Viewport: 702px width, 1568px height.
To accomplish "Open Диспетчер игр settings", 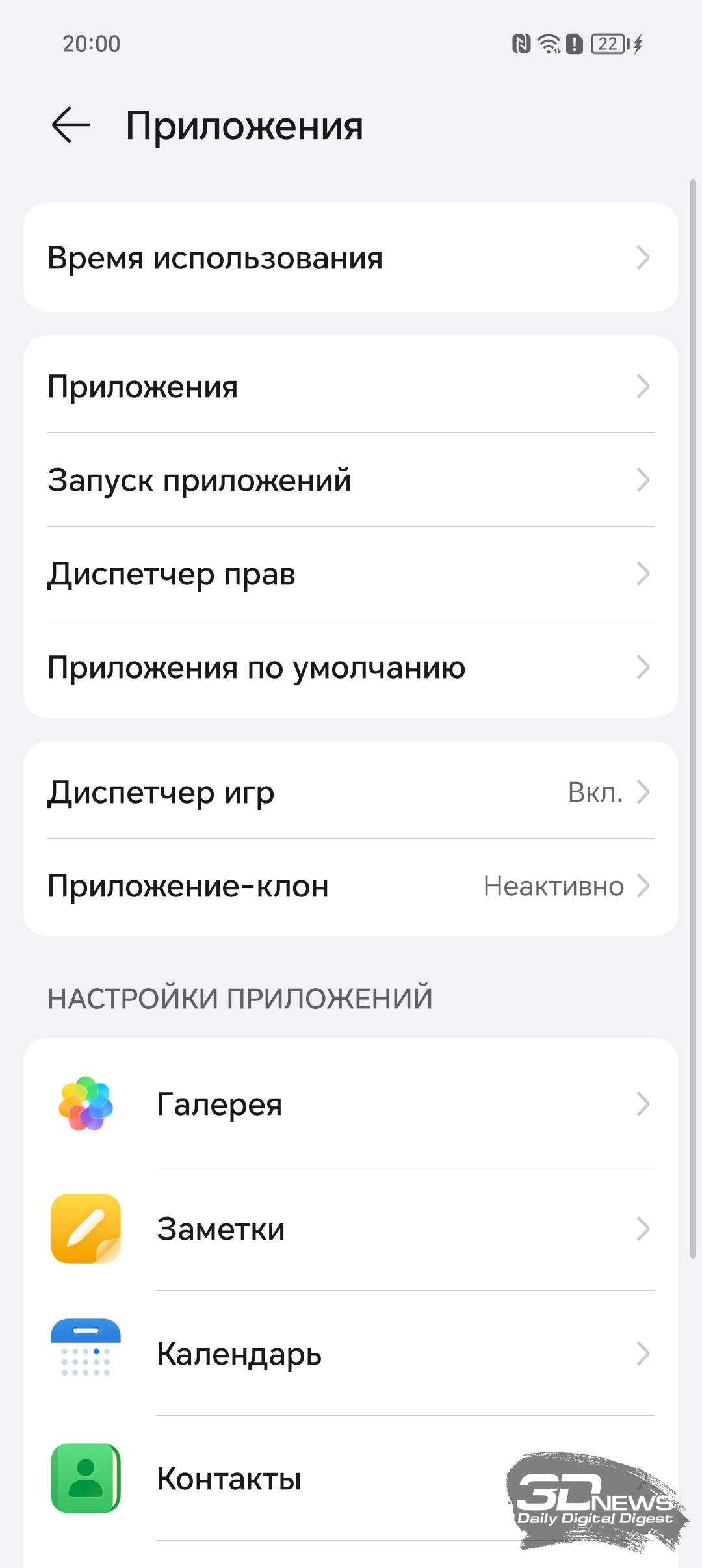I will (351, 791).
